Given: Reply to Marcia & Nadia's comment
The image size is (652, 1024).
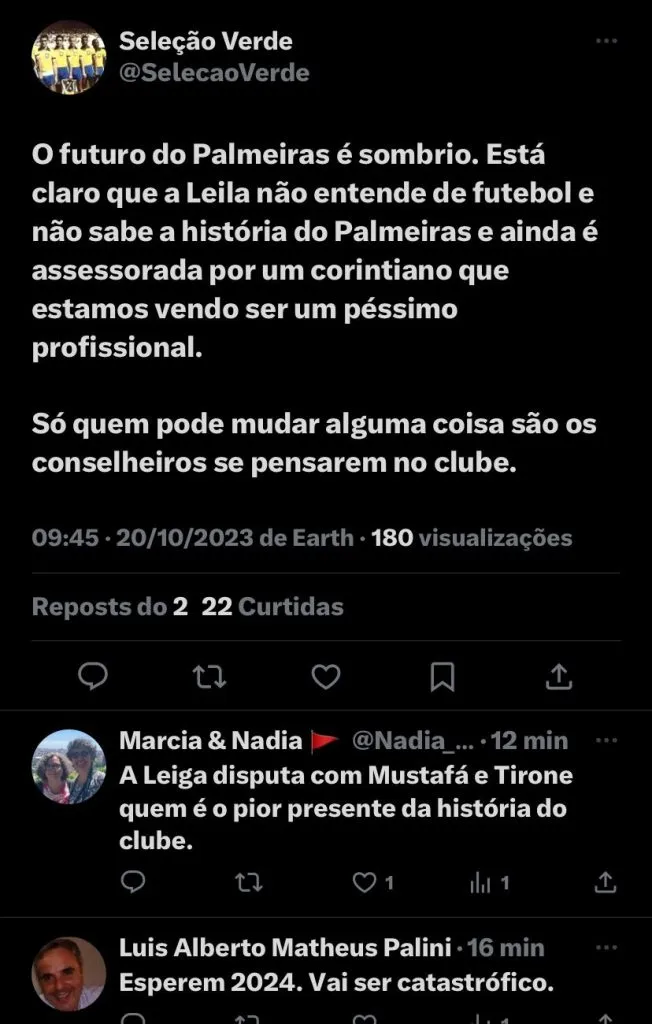Looking at the screenshot, I should (133, 882).
